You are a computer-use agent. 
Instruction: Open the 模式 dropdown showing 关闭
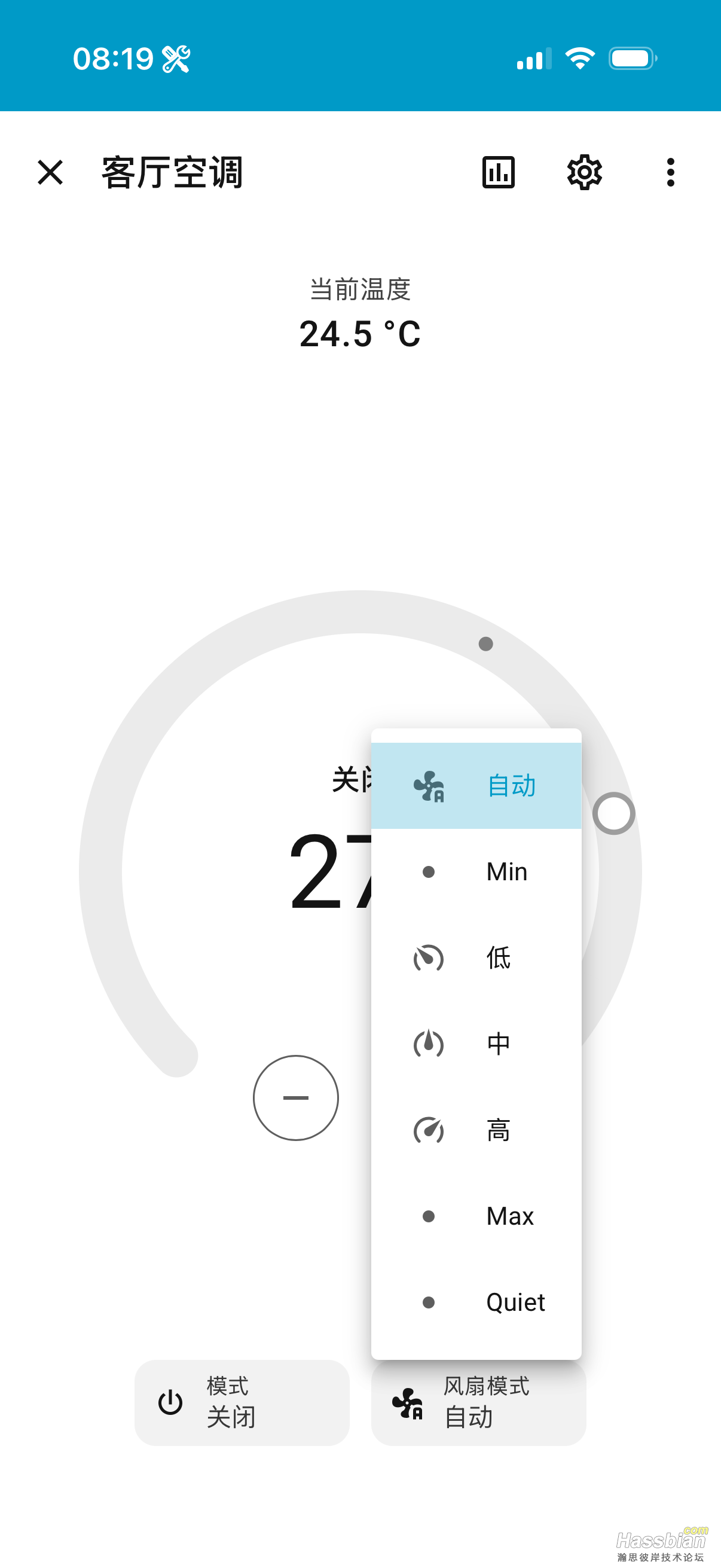[x=242, y=1402]
